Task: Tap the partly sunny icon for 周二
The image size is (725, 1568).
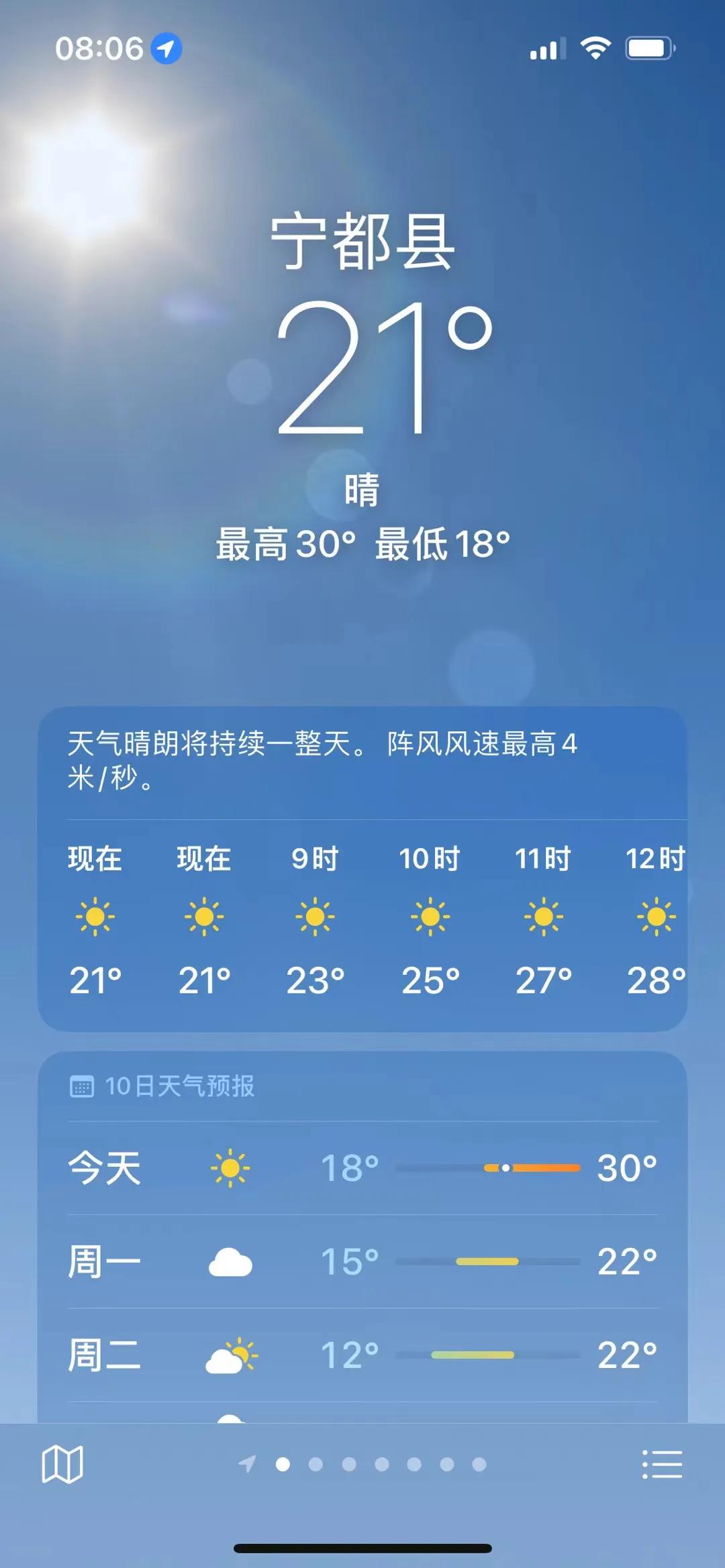Action: click(232, 1354)
